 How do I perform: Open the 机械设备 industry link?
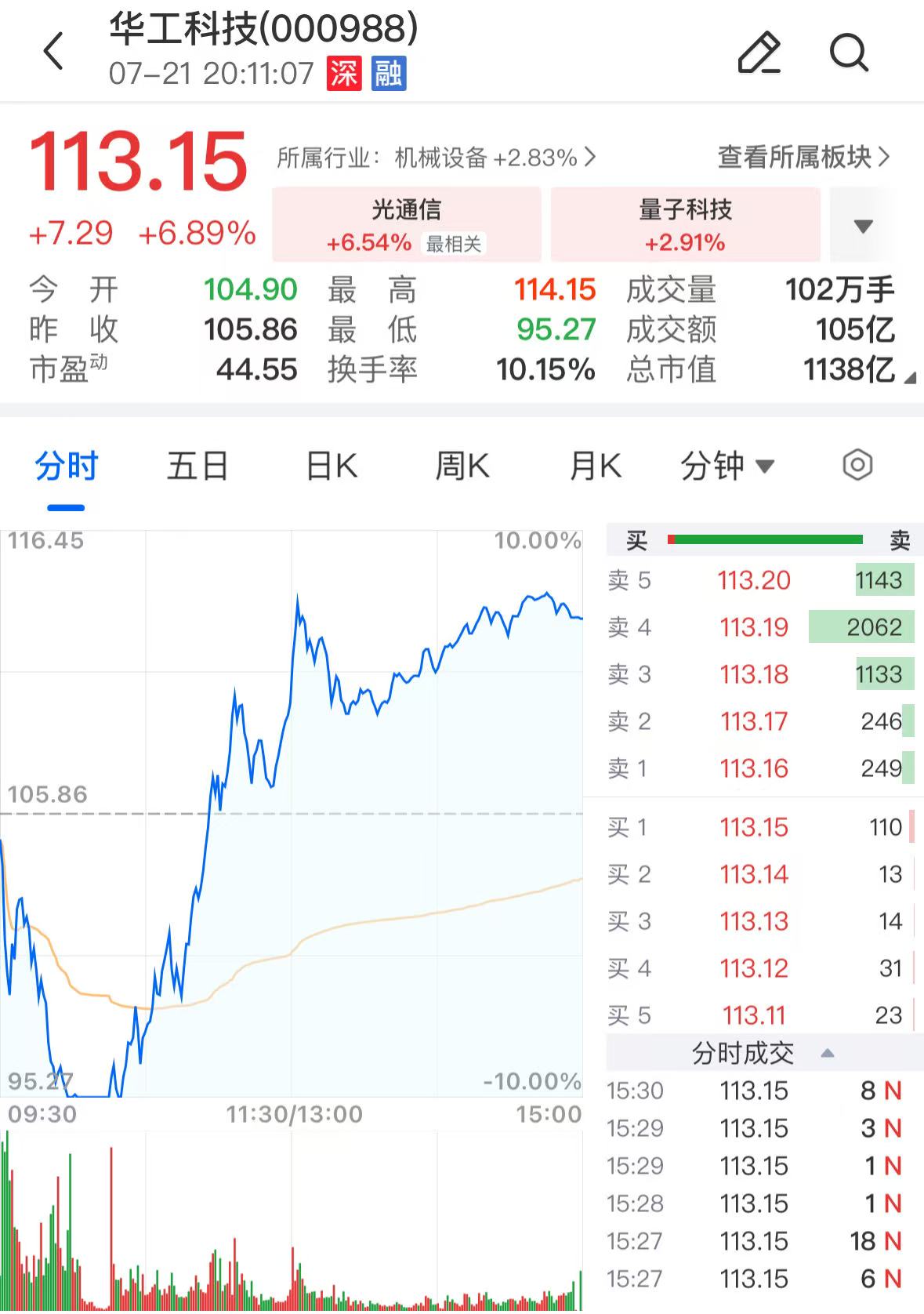436,158
